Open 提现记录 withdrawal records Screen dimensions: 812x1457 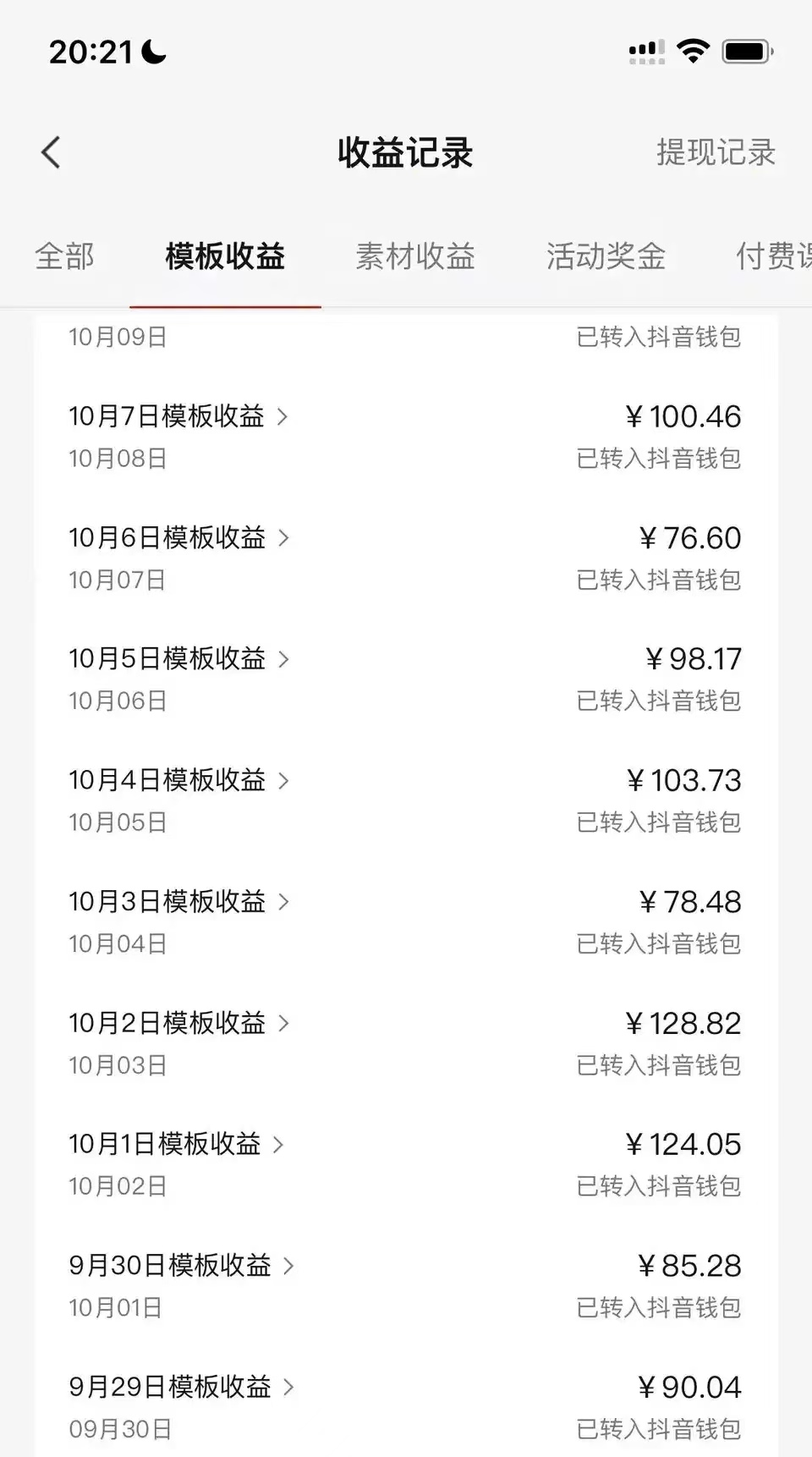point(716,153)
